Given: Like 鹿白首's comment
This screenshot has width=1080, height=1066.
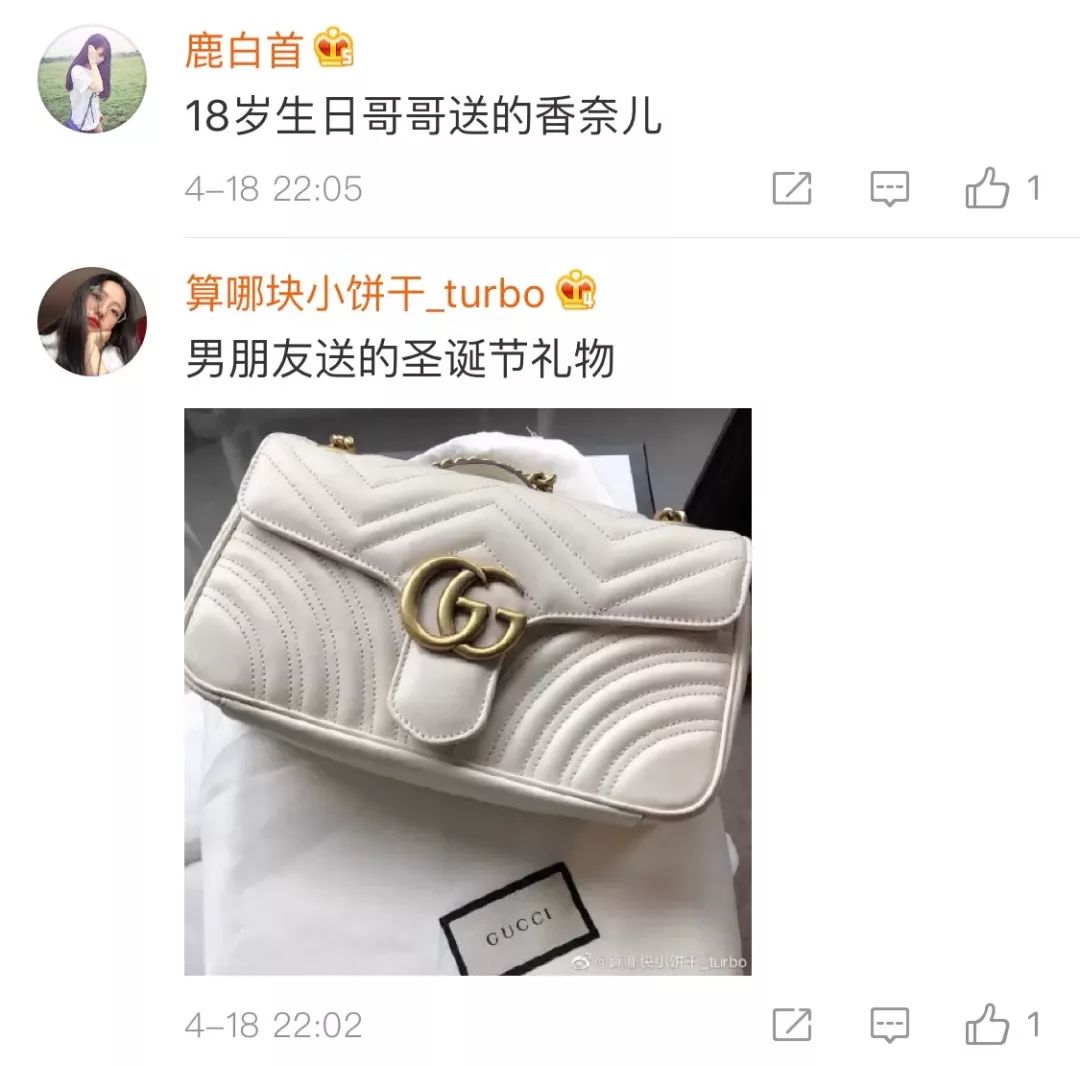Looking at the screenshot, I should pos(987,188).
